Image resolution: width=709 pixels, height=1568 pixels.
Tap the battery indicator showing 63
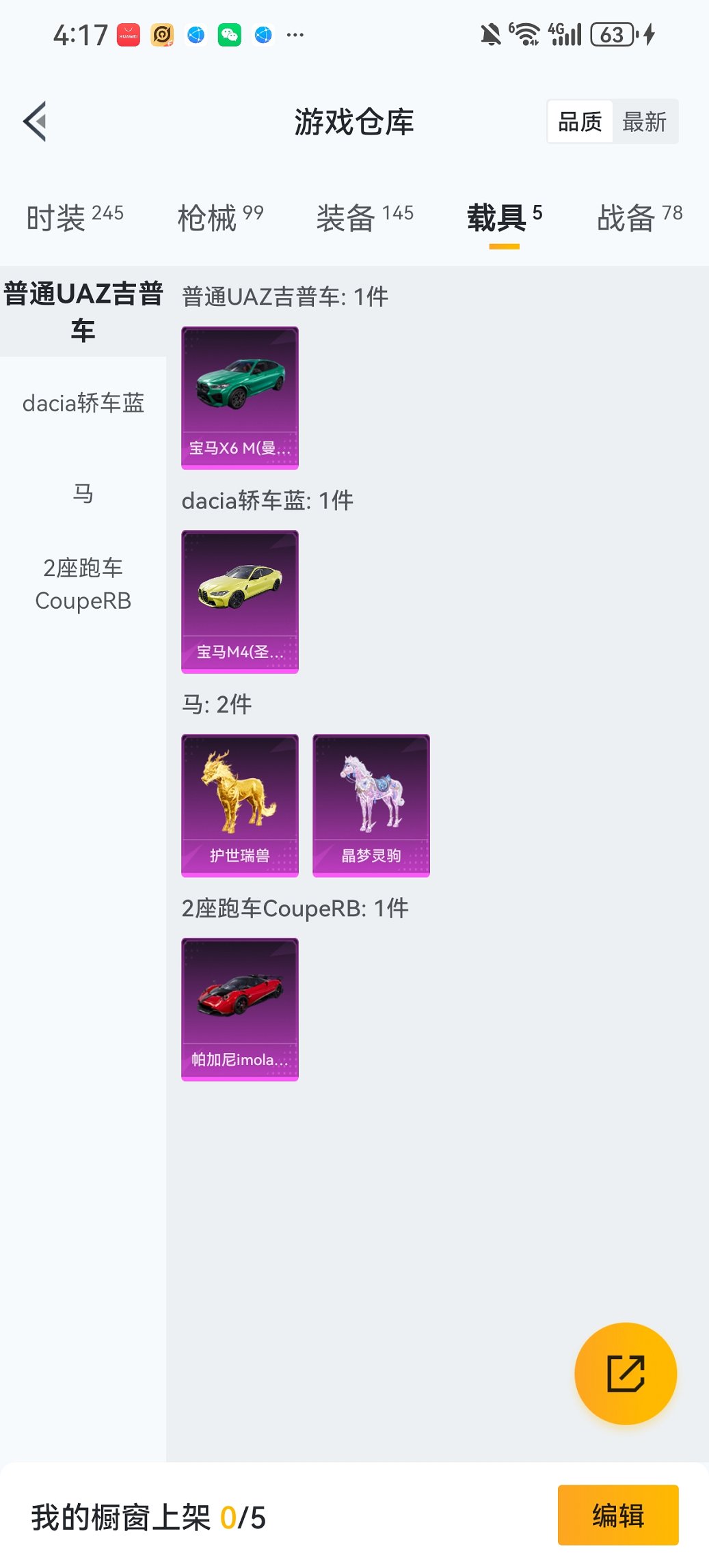point(611,33)
